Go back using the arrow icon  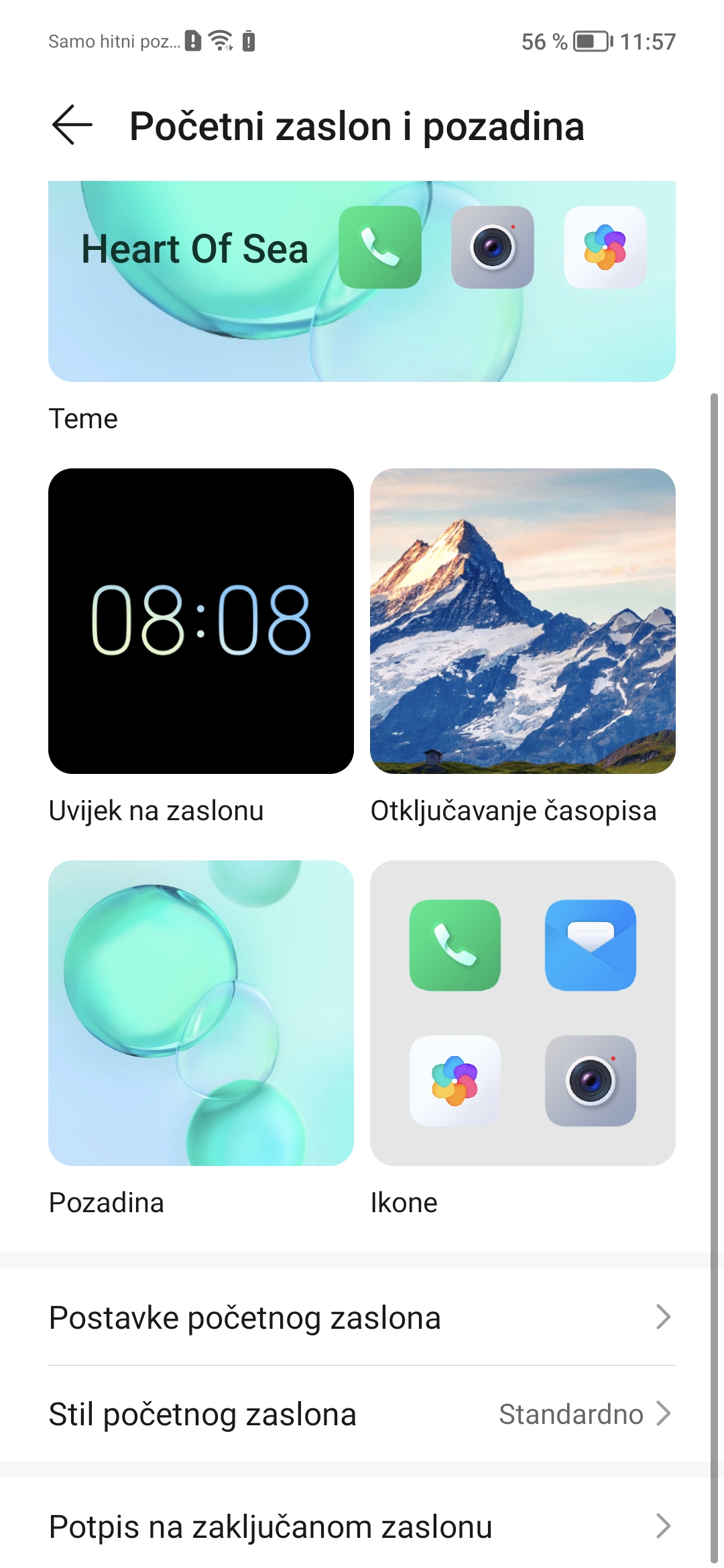72,125
